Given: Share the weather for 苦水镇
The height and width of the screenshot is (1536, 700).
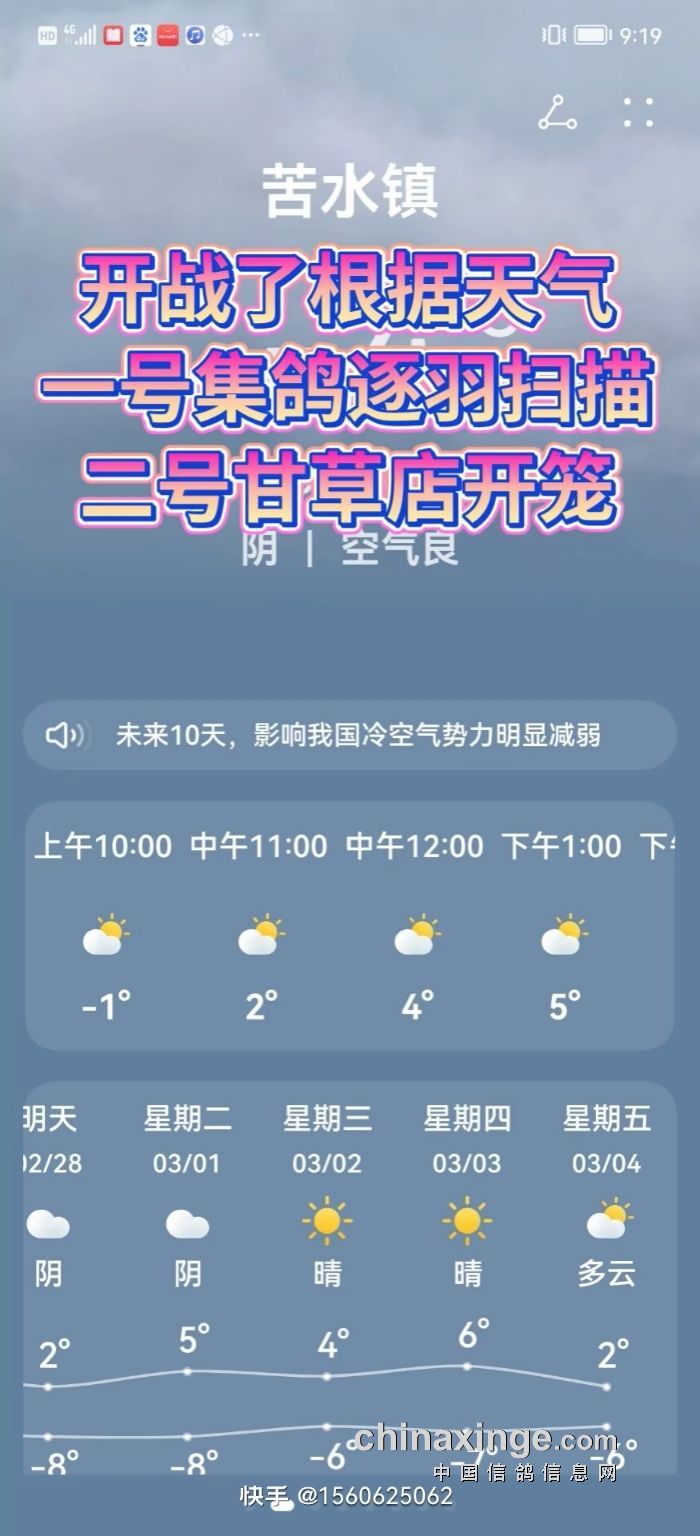Looking at the screenshot, I should tap(557, 113).
